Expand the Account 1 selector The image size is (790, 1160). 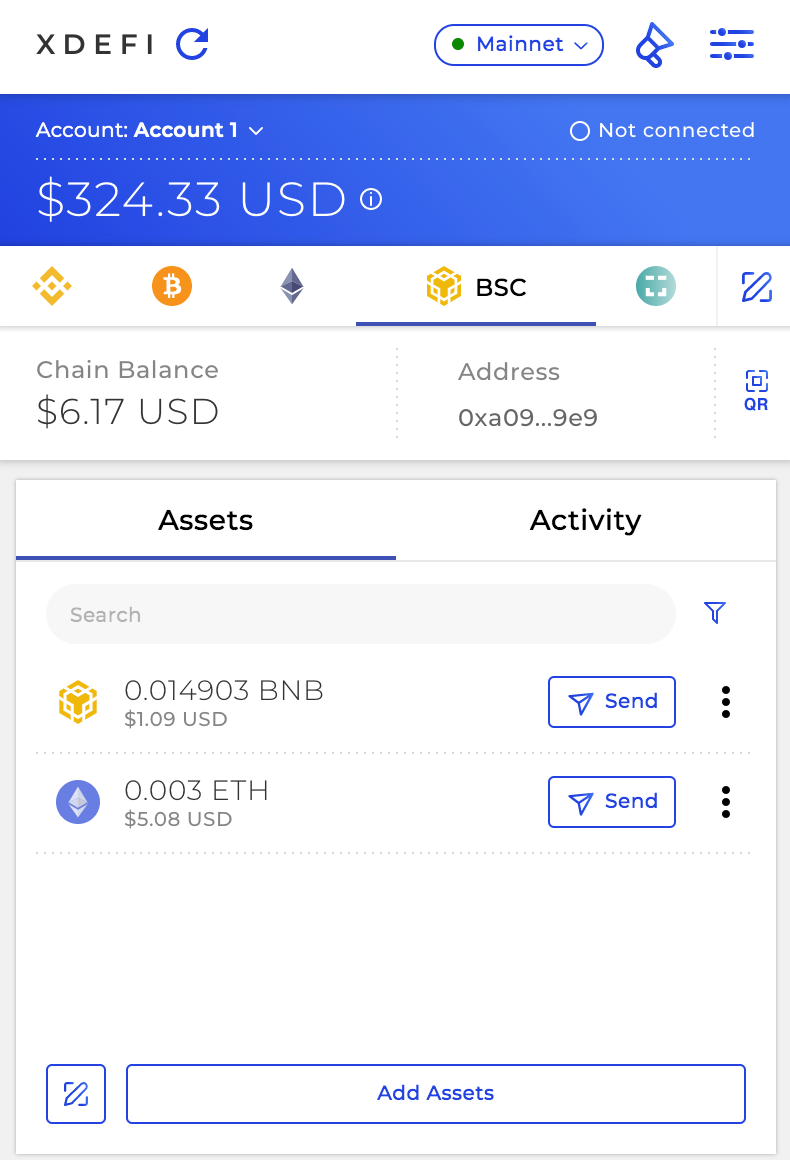tap(199, 130)
